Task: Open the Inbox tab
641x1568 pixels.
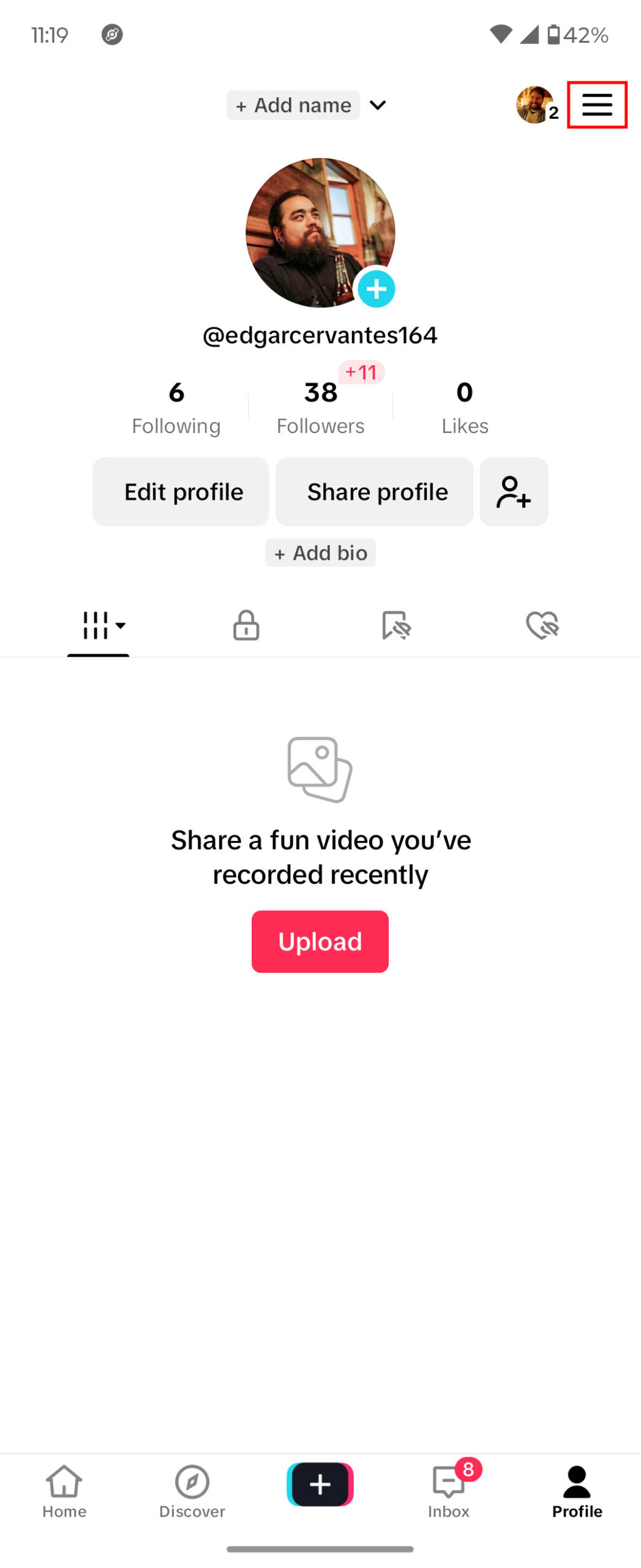Action: coord(449,1490)
